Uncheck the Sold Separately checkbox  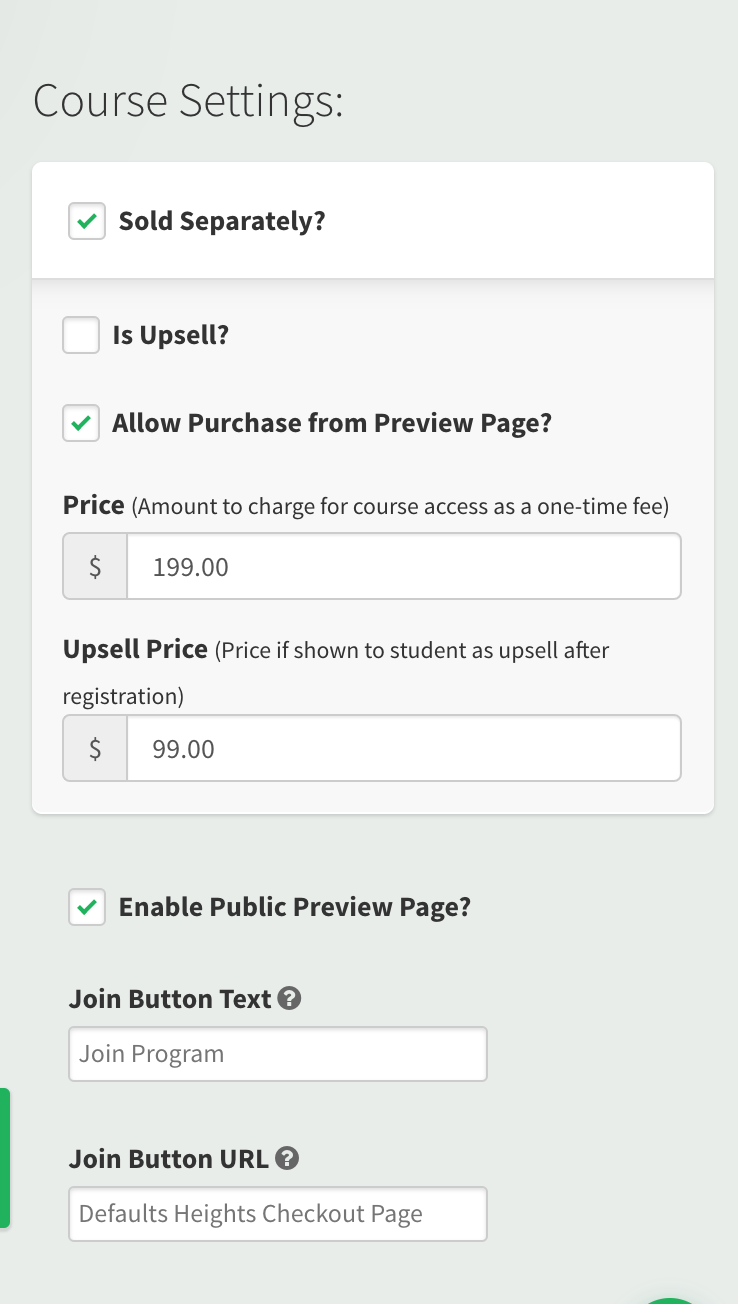[87, 221]
